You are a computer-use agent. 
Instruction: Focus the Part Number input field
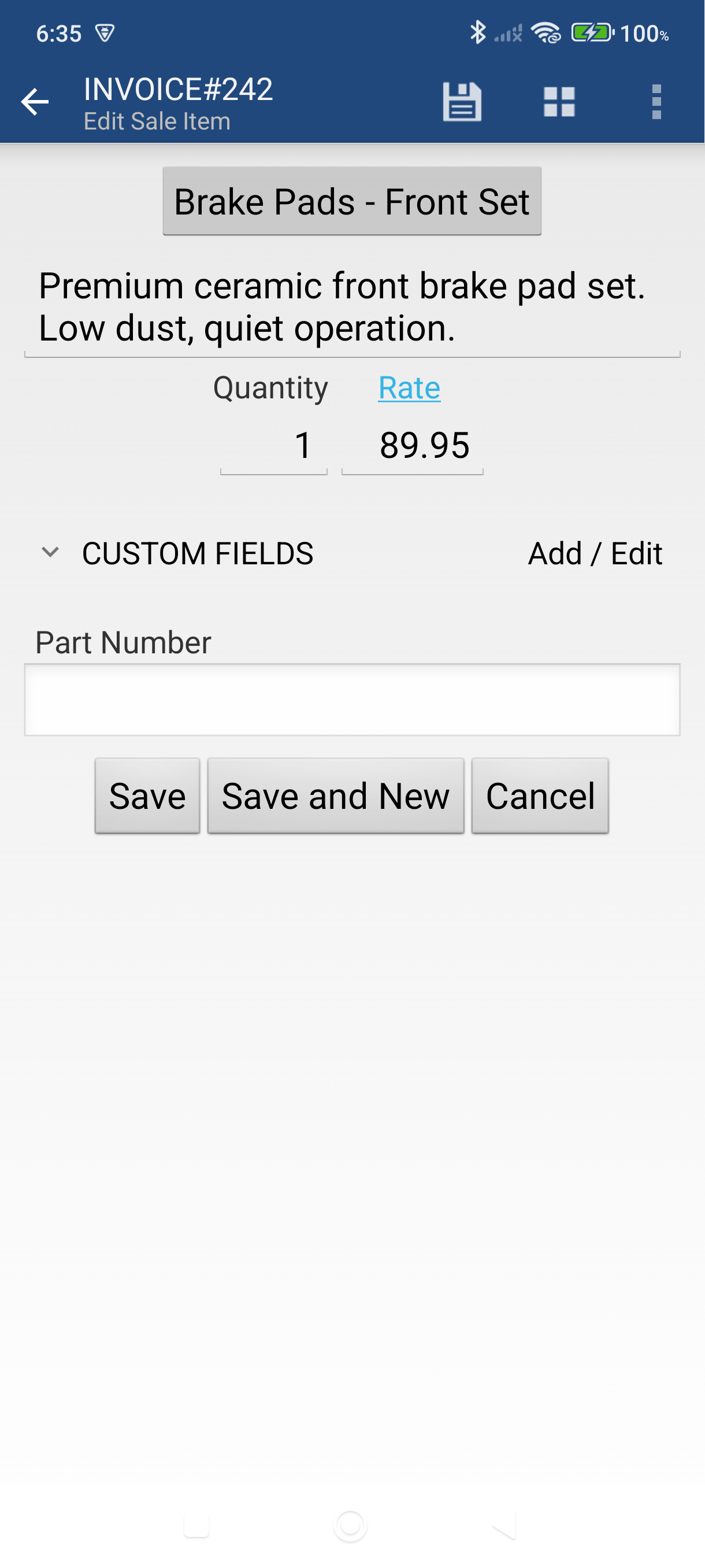[x=351, y=699]
